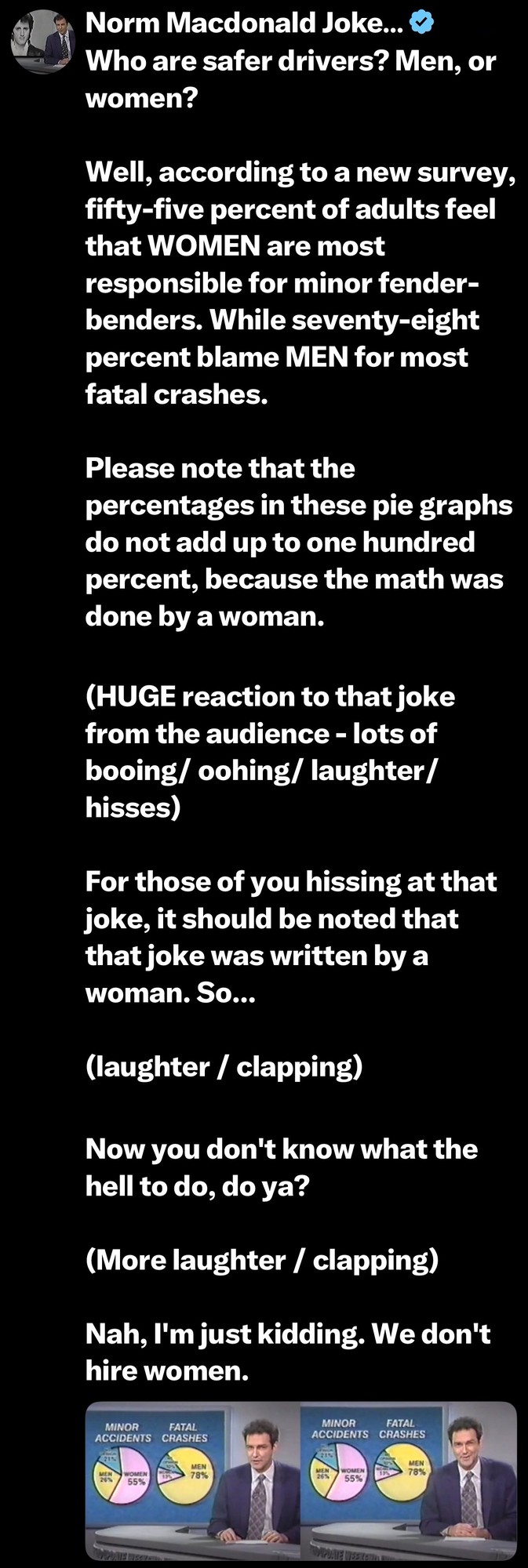Open the Norm Macdonald Joke profile picture
Viewport: 528px width, 1568px height.
coord(42,41)
